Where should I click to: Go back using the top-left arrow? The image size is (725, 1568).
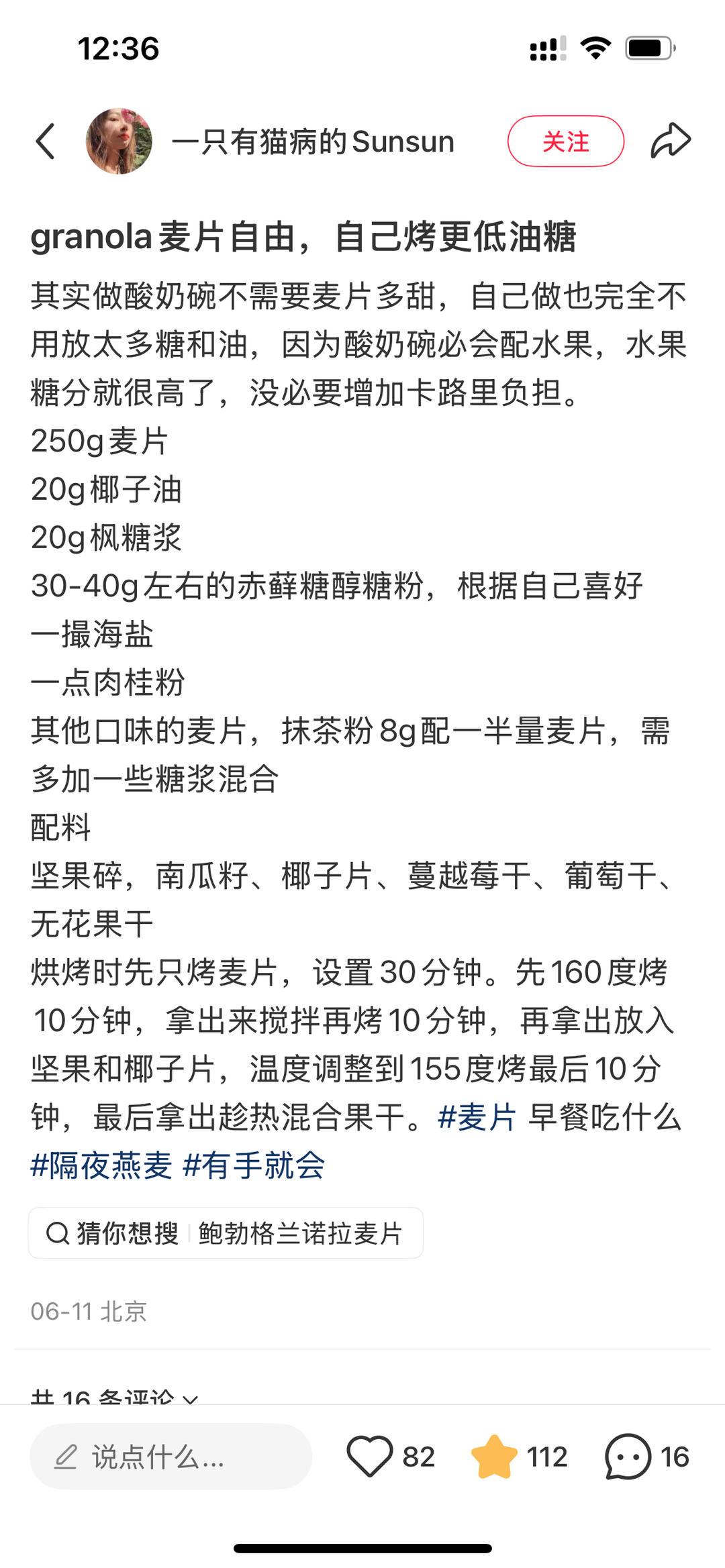click(x=46, y=142)
